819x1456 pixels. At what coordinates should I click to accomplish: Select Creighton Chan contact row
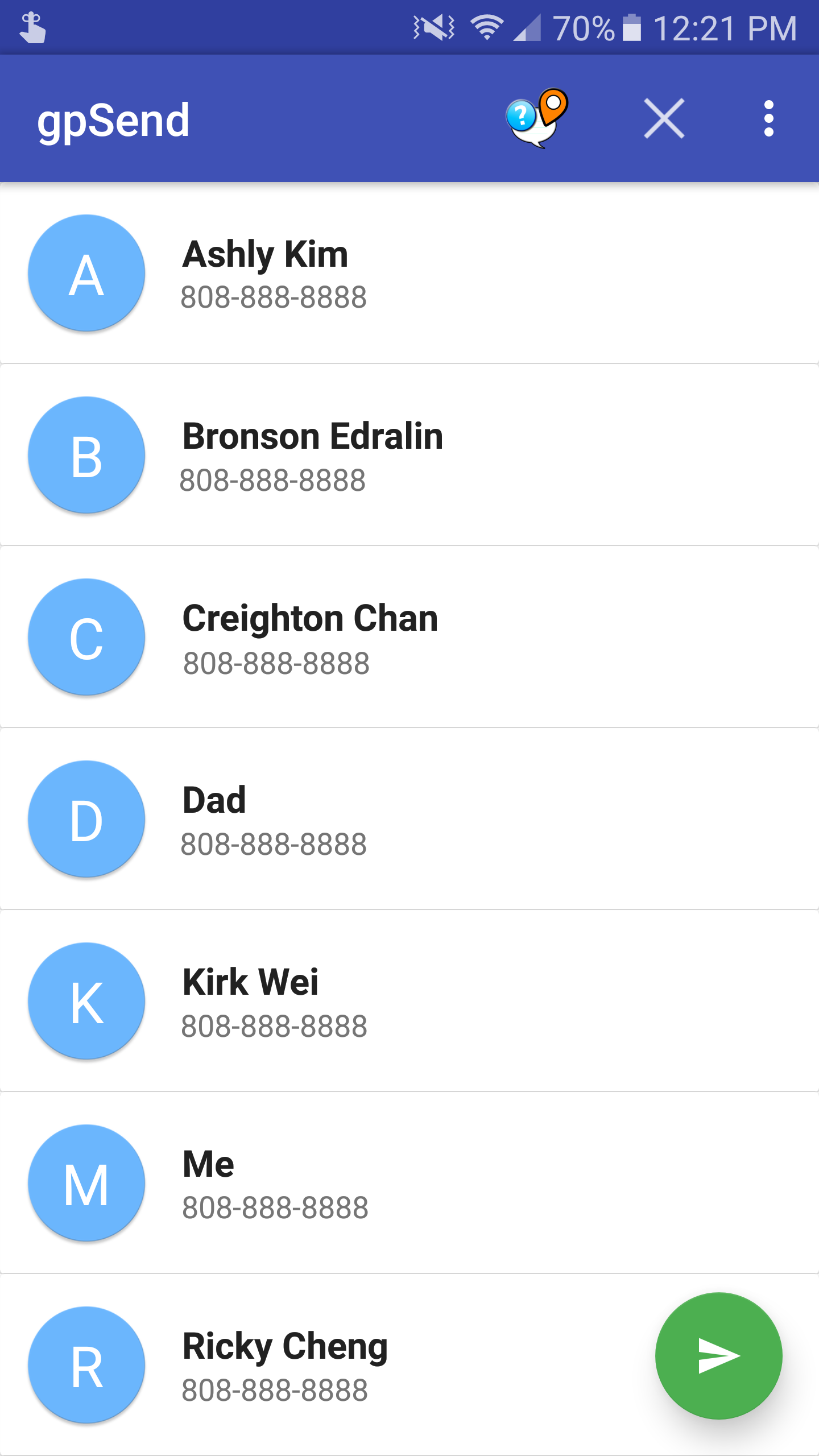[409, 637]
